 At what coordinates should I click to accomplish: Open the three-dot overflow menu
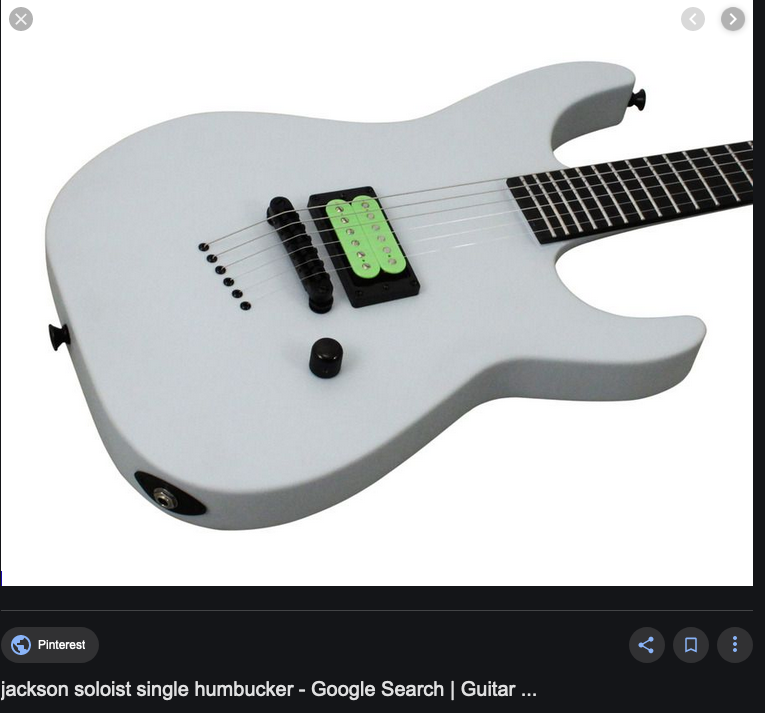pyautogui.click(x=735, y=645)
